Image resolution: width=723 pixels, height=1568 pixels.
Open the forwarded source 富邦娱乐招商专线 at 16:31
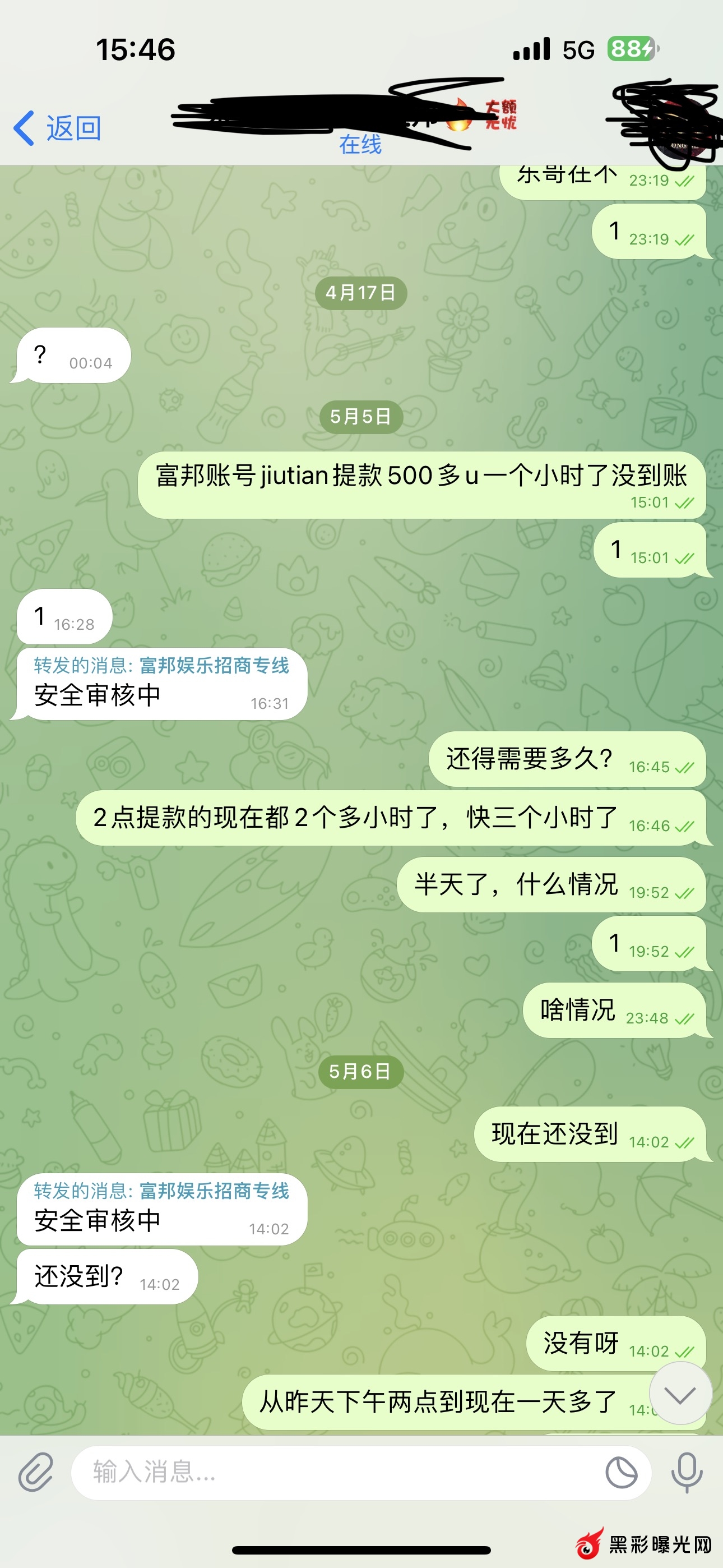[x=214, y=666]
